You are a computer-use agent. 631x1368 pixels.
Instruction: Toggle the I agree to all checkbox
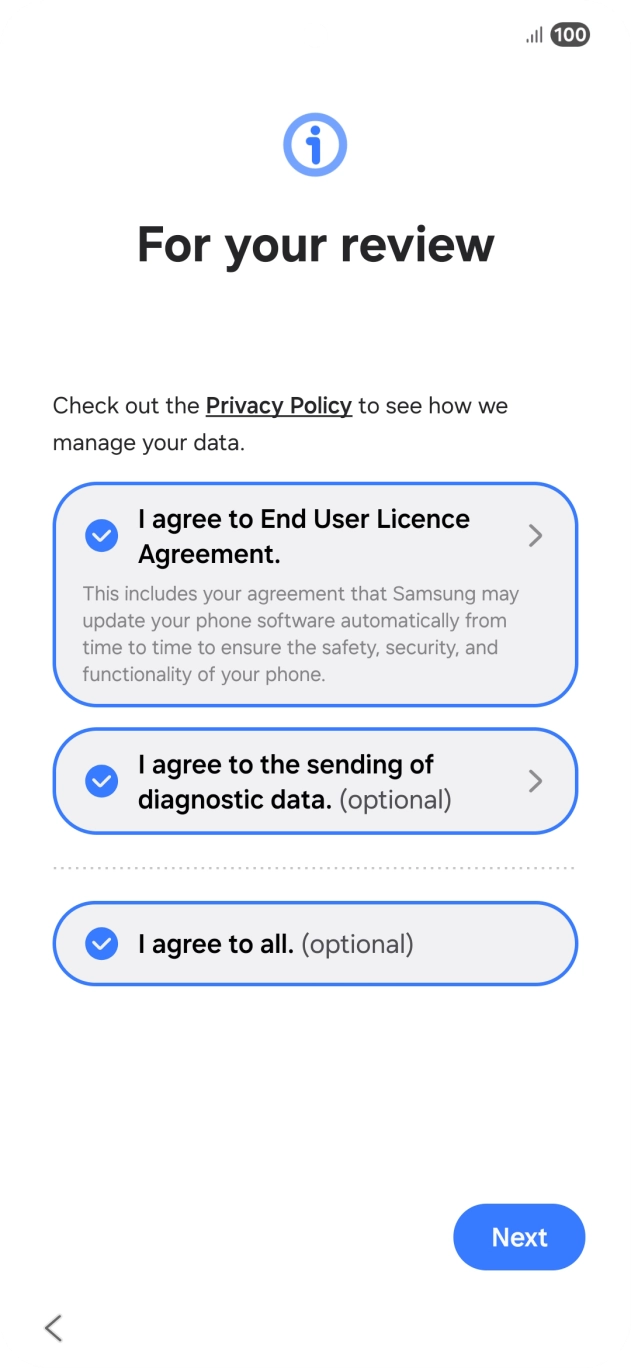(x=102, y=944)
